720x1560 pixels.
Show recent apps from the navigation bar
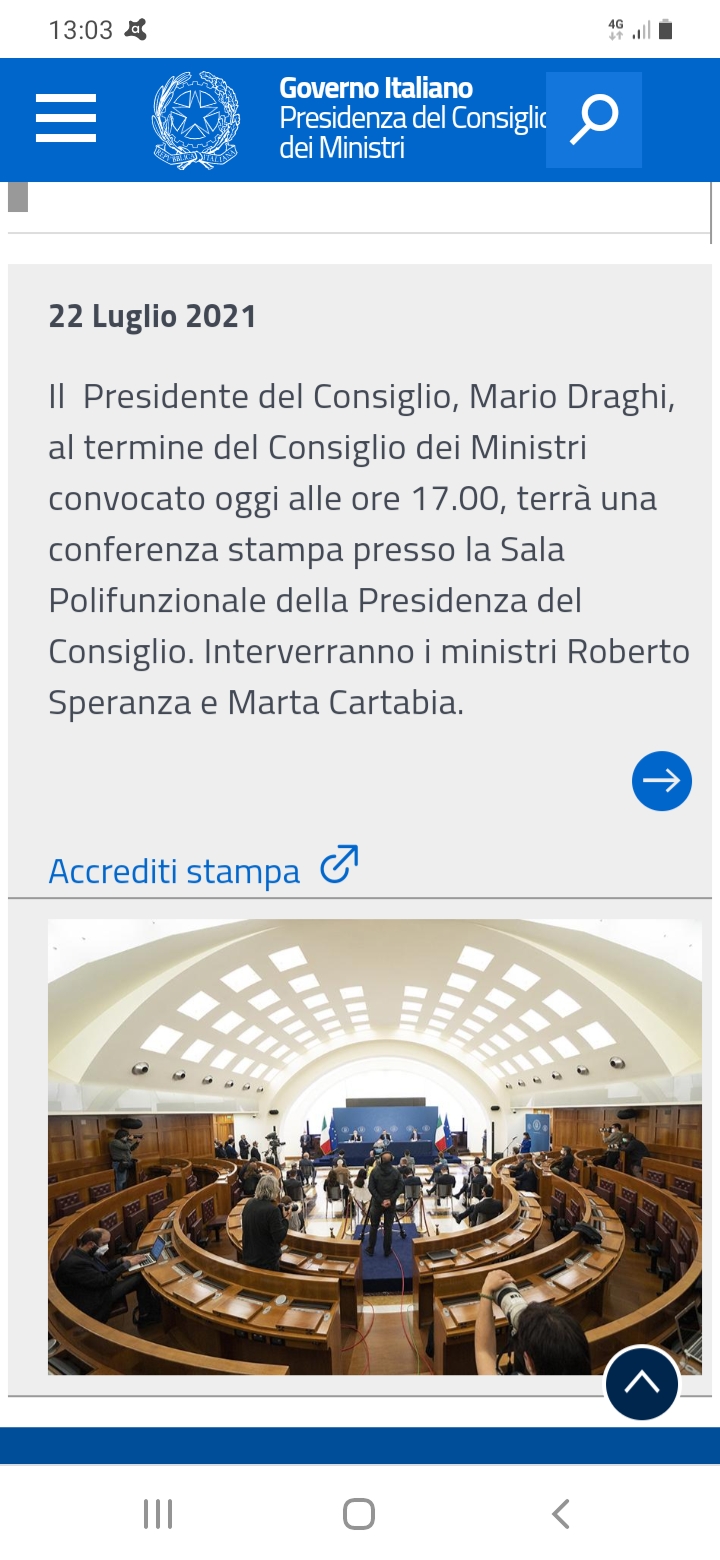(x=158, y=1514)
